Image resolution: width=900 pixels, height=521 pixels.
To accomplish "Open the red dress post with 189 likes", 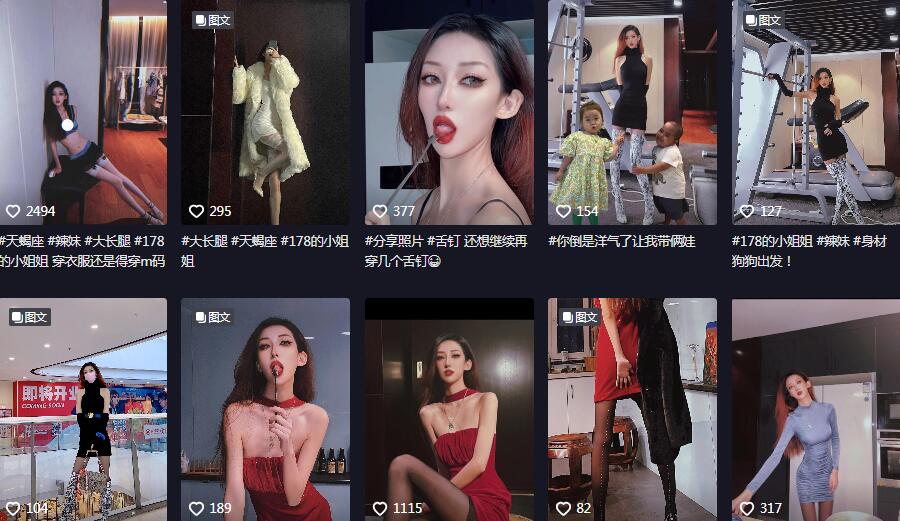I will 265,410.
